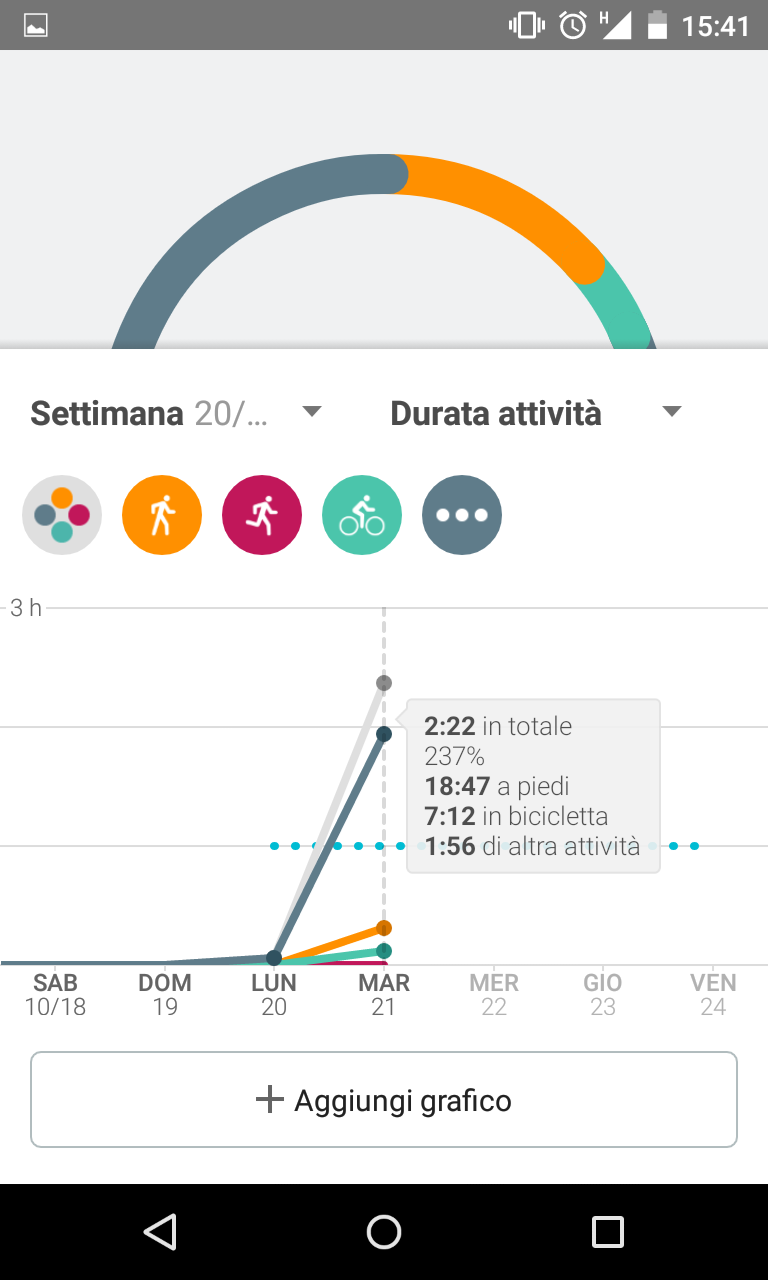Tap Aggiungi grafico button

(x=384, y=1100)
